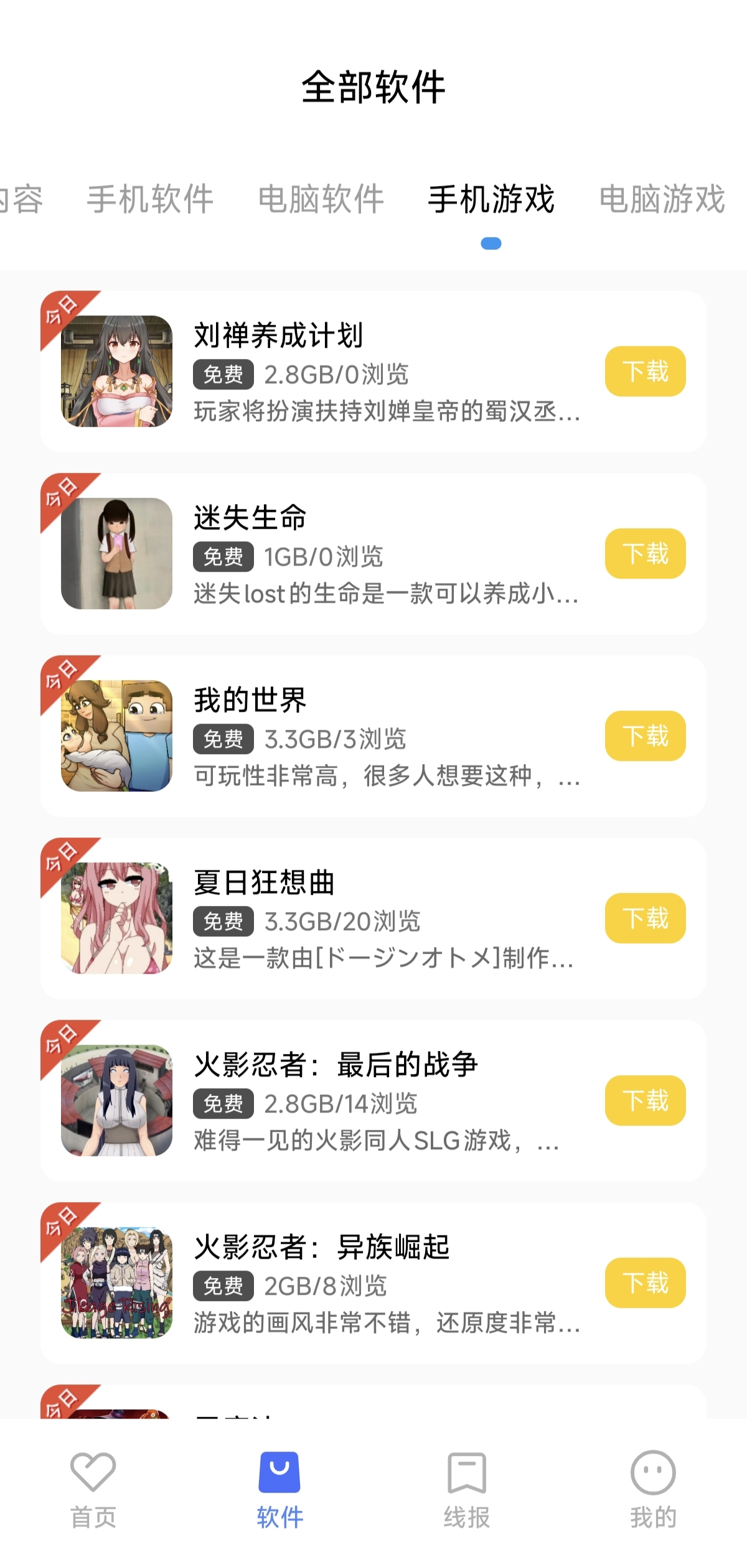Switch to the 电脑软件 tab

(321, 199)
